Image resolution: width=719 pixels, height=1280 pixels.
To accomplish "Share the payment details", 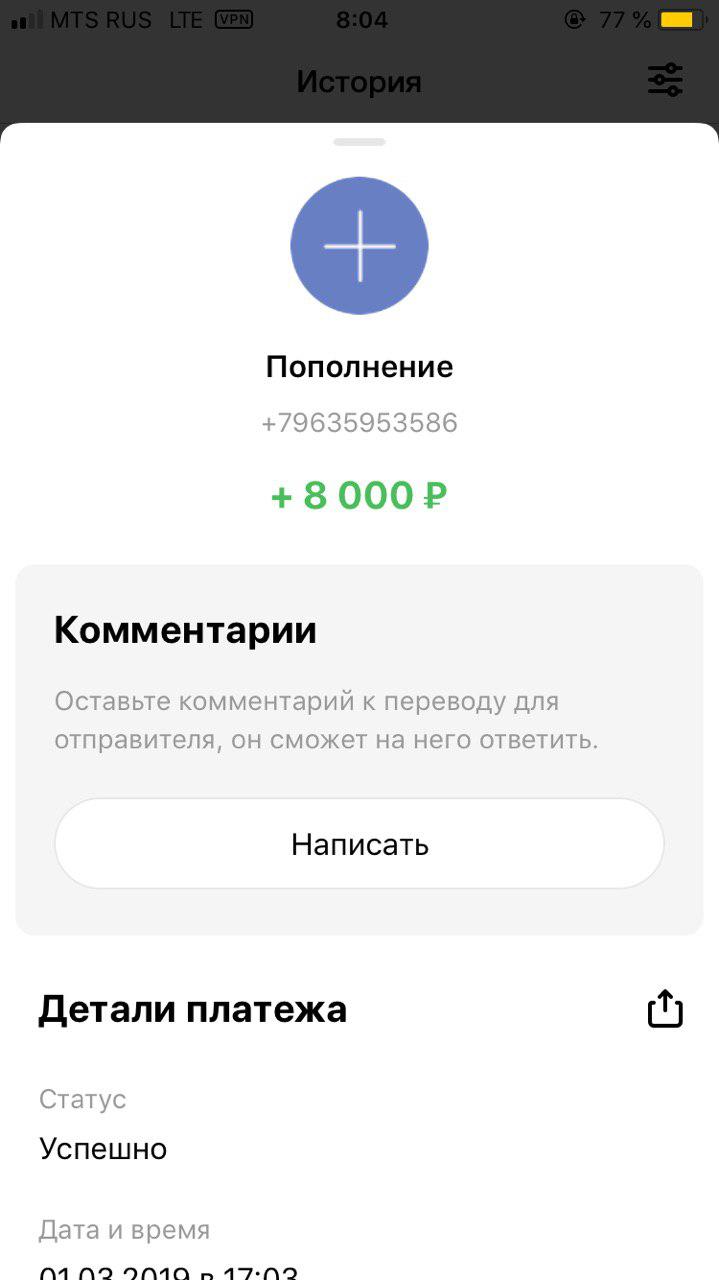I will click(x=665, y=1009).
